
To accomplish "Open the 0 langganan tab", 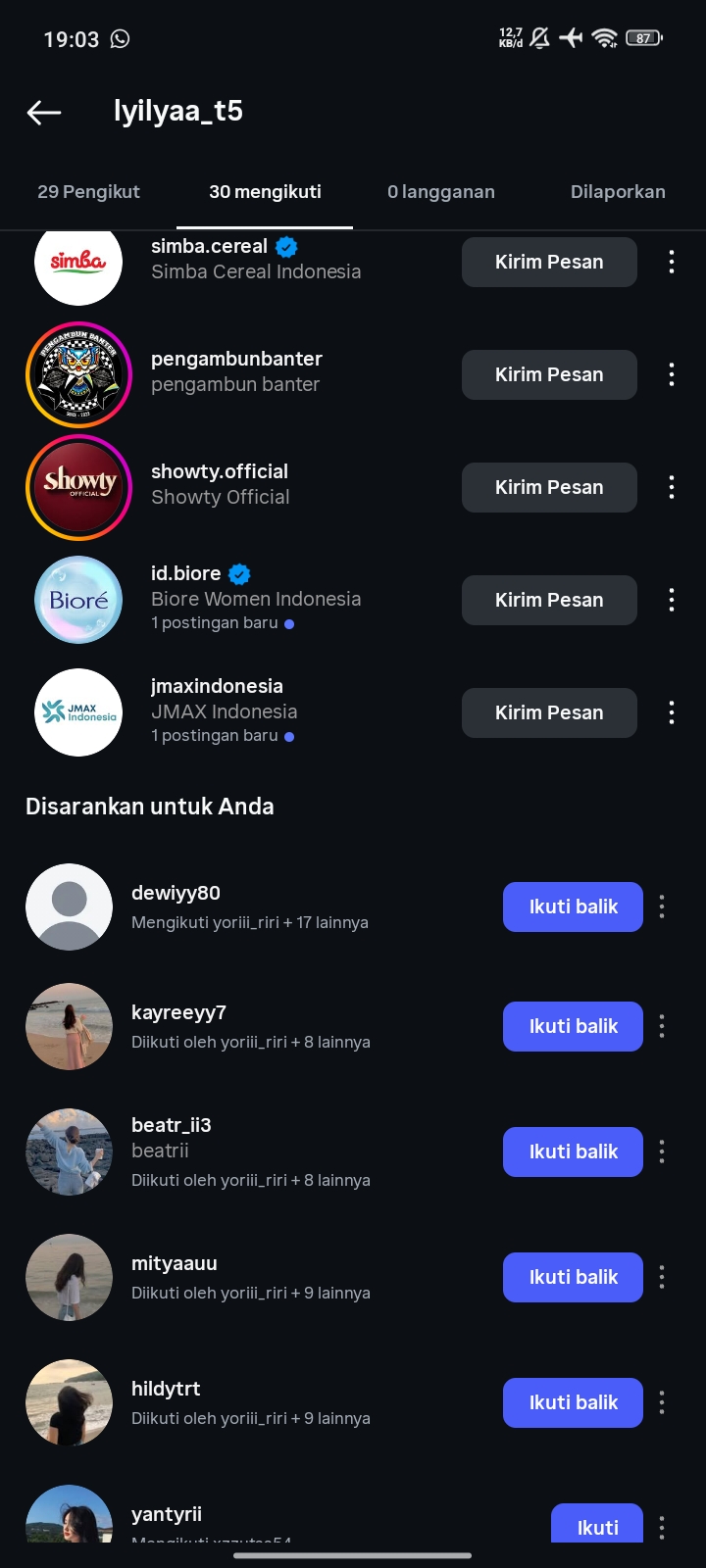I will coord(440,192).
